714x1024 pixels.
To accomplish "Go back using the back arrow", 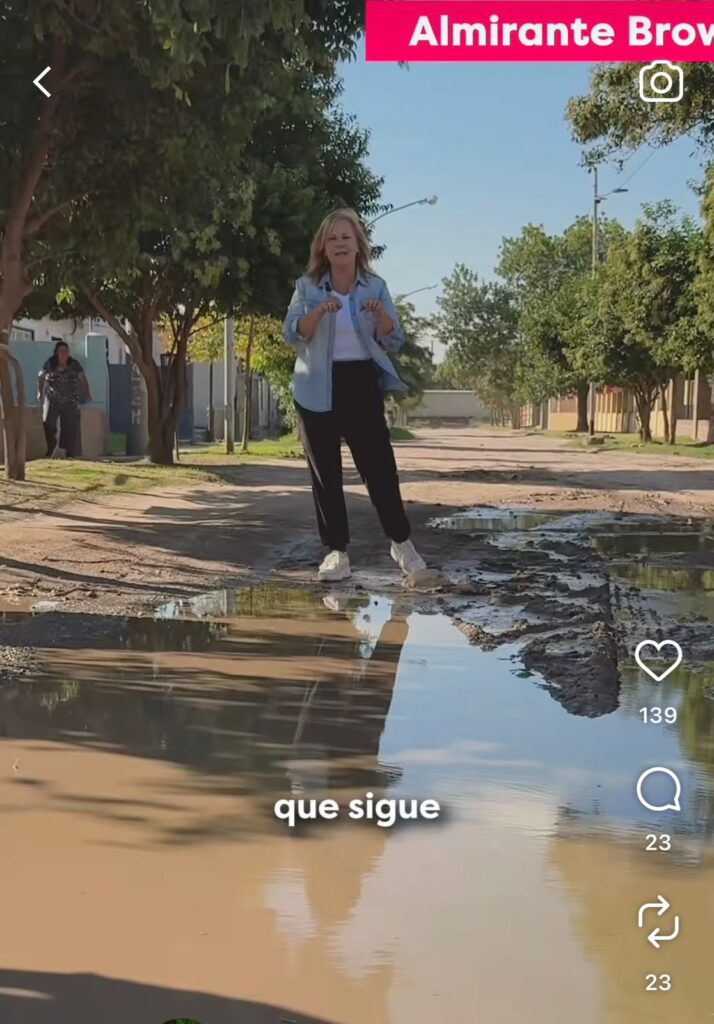I will 42,82.
